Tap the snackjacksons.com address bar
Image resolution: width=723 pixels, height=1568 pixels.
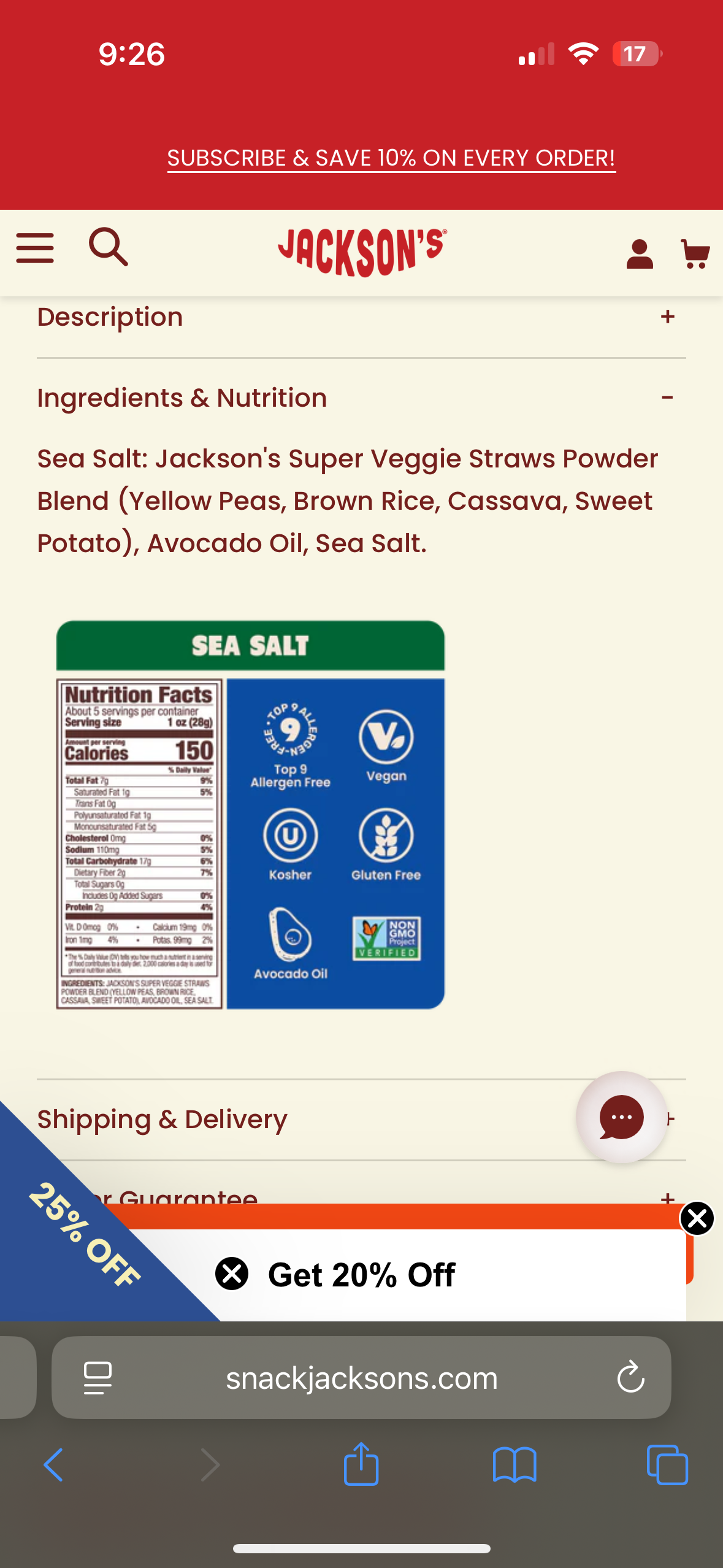[361, 1378]
